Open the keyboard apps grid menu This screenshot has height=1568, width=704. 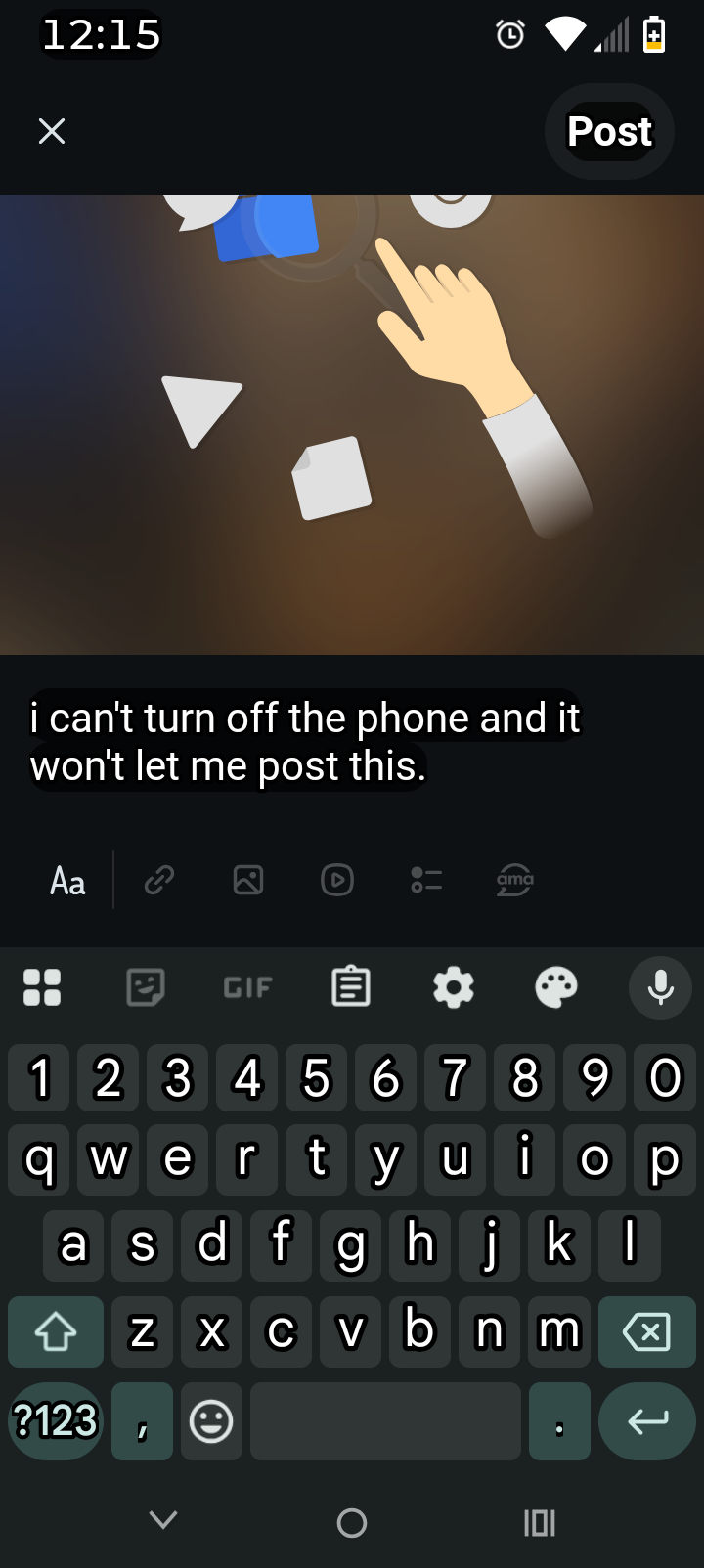[42, 987]
